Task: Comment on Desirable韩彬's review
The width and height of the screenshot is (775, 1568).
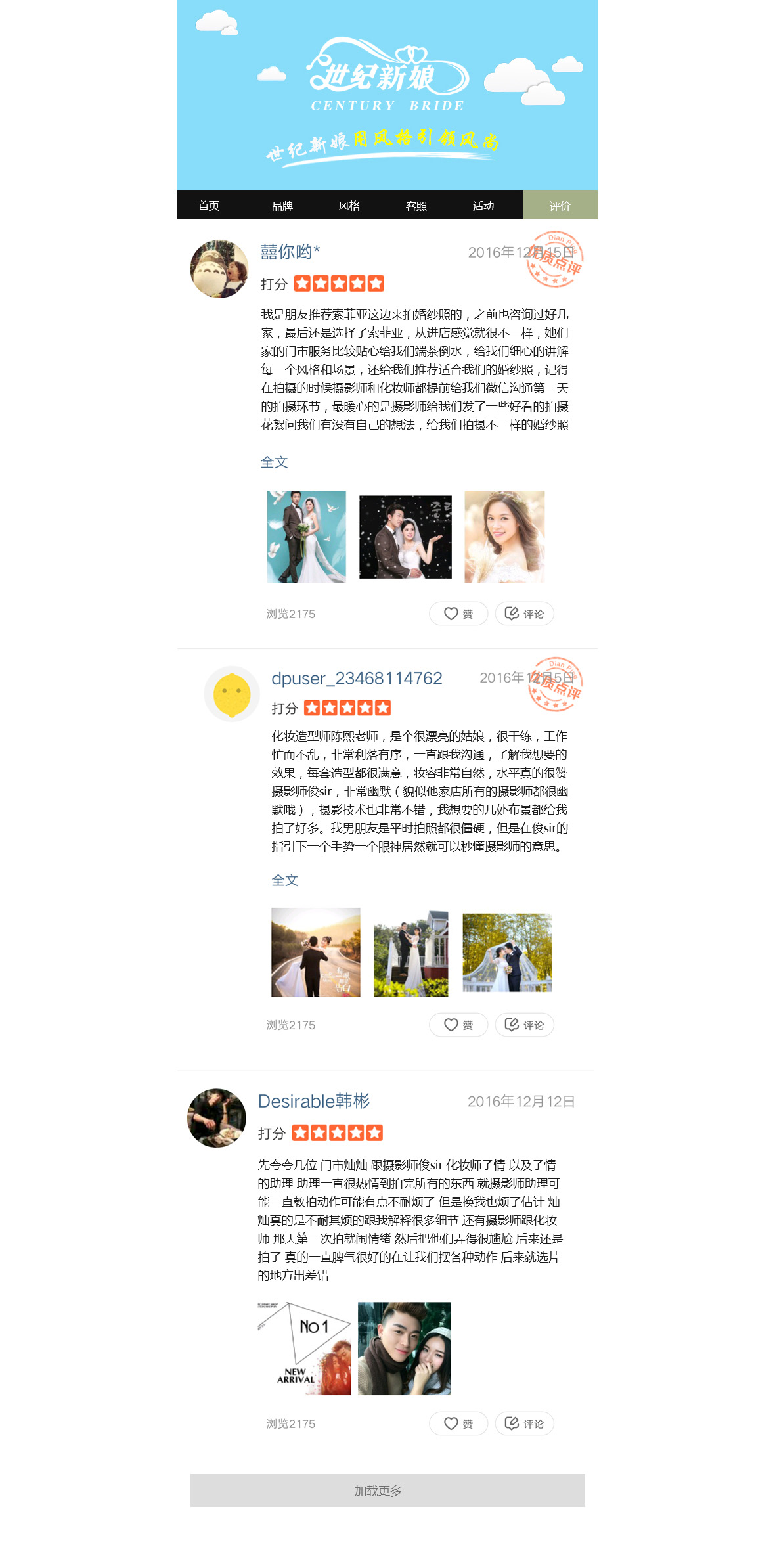Action: point(524,1423)
